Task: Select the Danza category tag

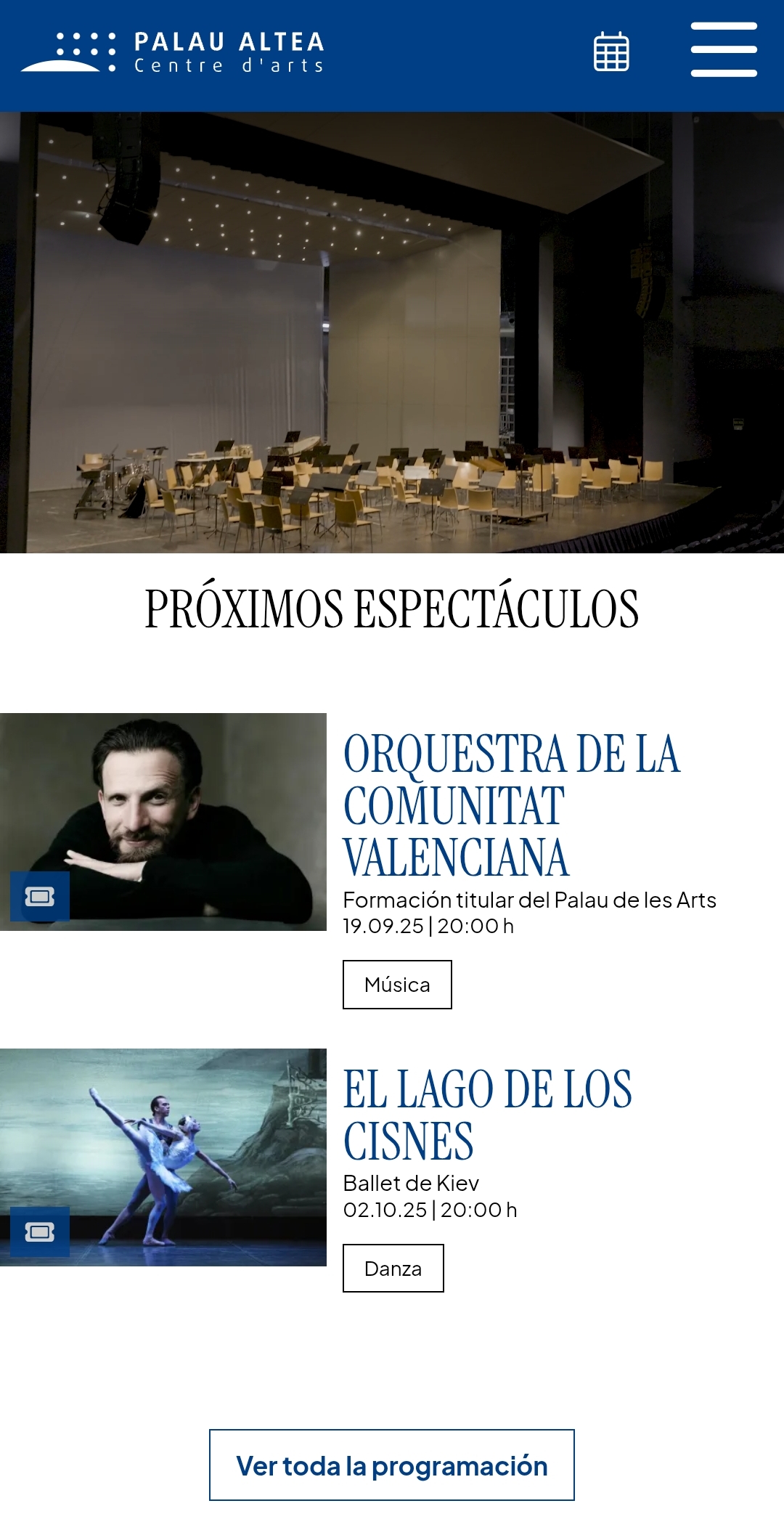Action: click(393, 1269)
